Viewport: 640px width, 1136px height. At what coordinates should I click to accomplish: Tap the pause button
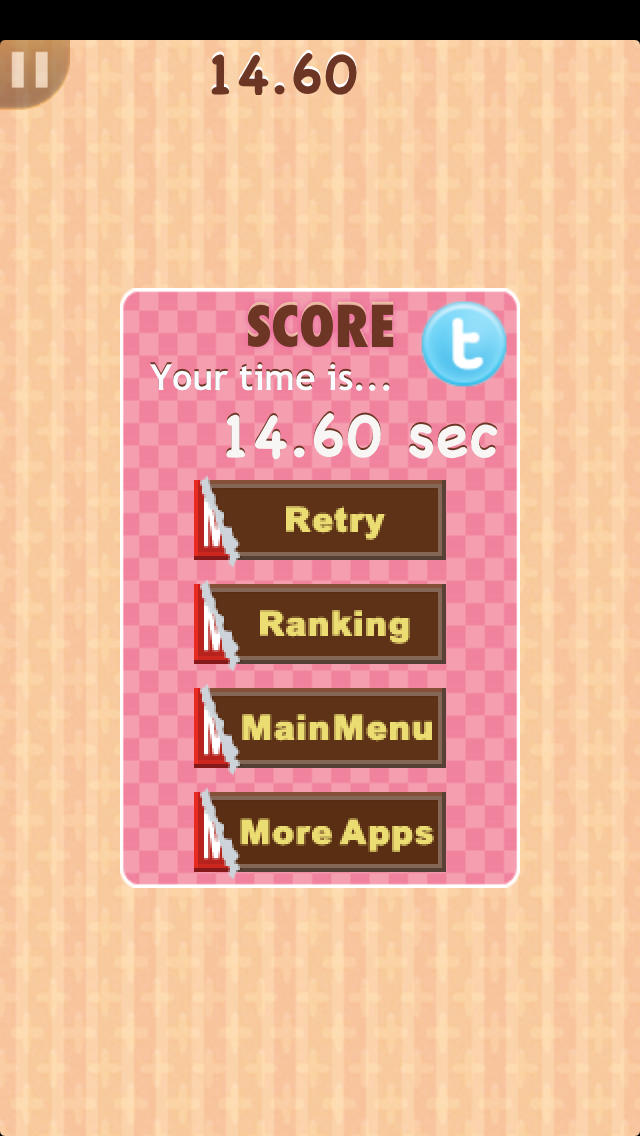(x=30, y=70)
